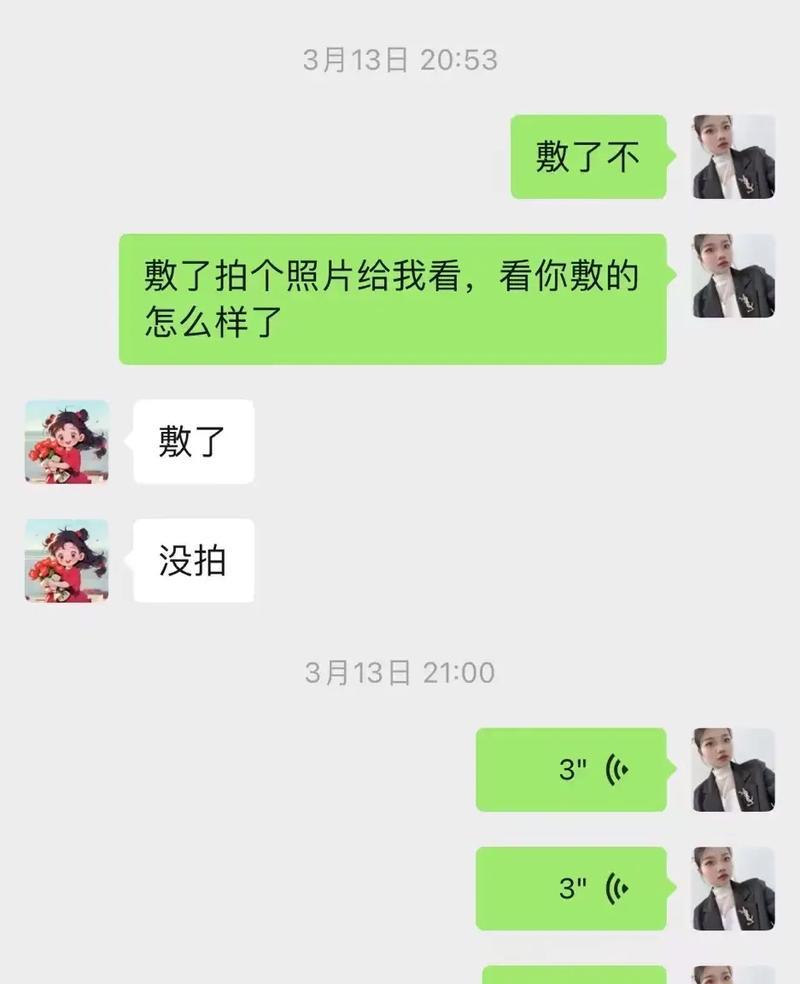Viewport: 800px width, 984px height.
Task: Play the second 3" voice message
Action: (x=571, y=888)
